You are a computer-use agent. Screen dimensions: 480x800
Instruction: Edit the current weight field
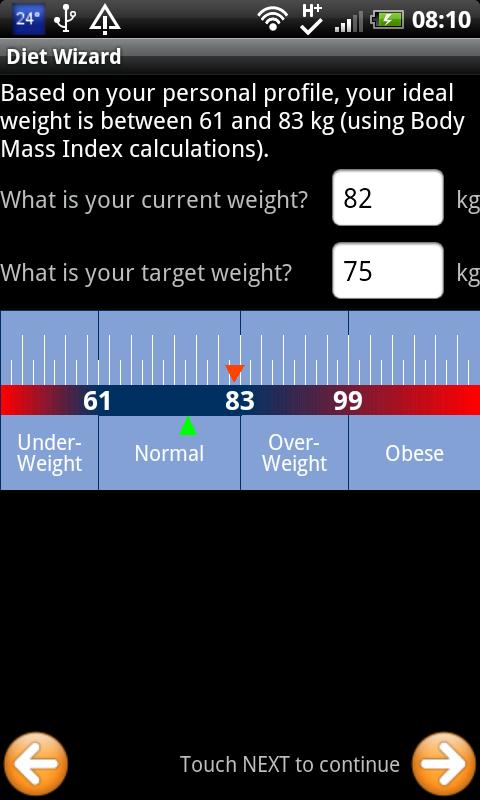388,198
